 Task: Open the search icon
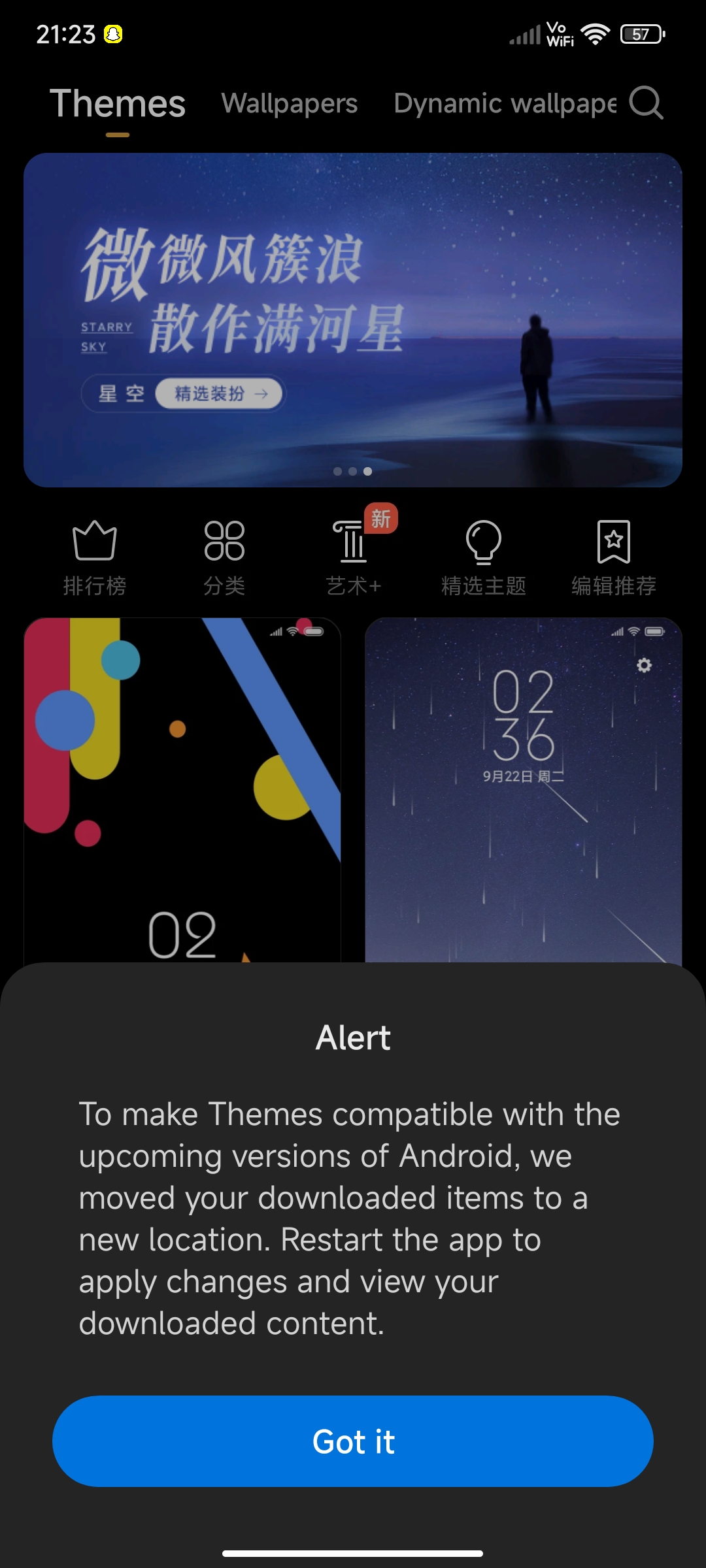646,103
